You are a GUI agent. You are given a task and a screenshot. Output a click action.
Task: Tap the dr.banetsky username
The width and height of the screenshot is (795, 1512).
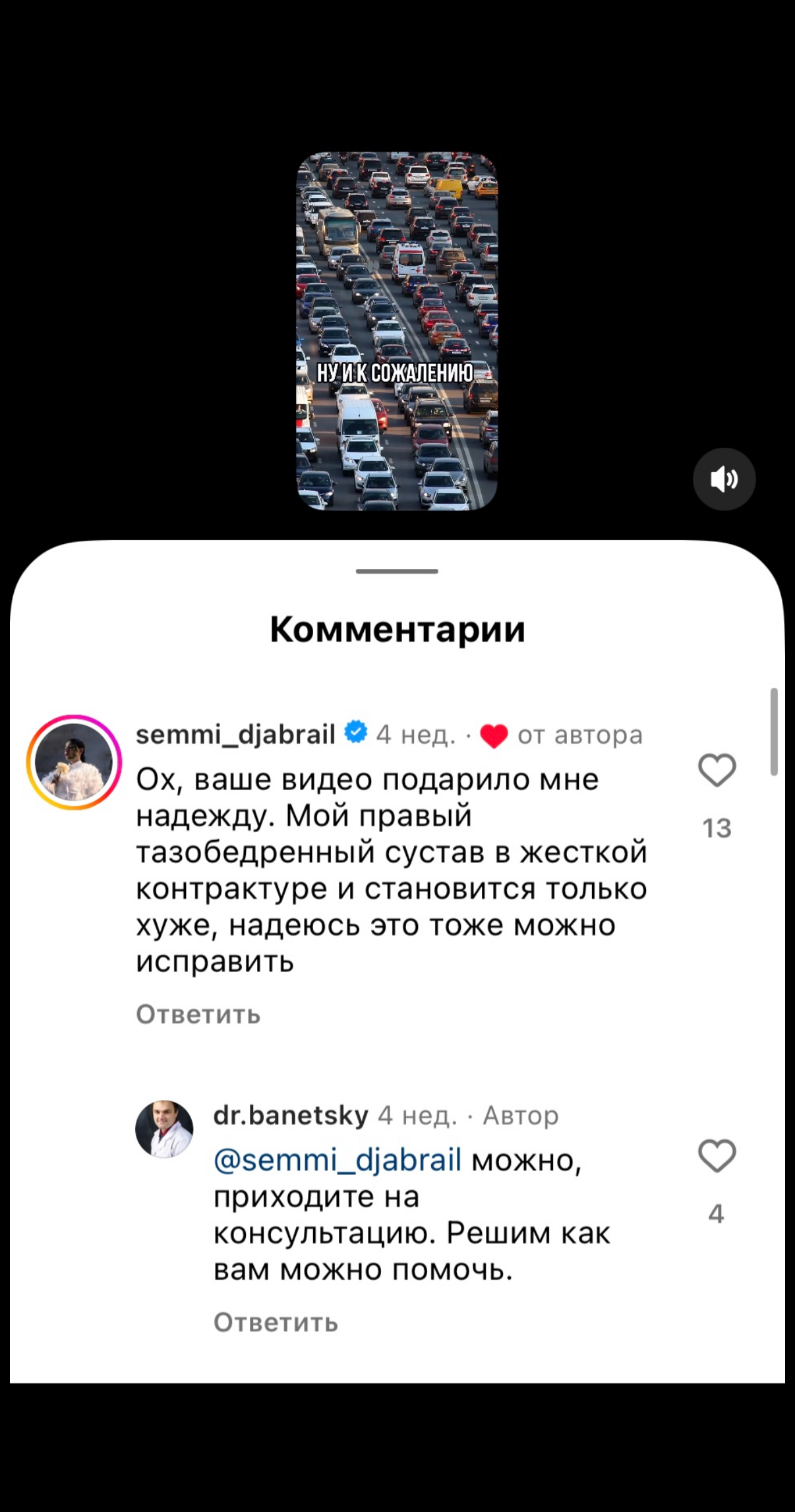(x=291, y=1115)
